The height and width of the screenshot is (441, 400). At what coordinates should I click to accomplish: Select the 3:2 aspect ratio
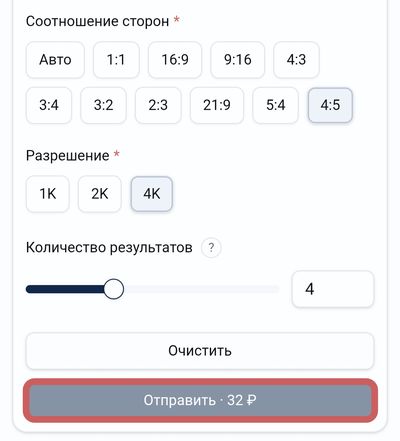click(x=103, y=105)
